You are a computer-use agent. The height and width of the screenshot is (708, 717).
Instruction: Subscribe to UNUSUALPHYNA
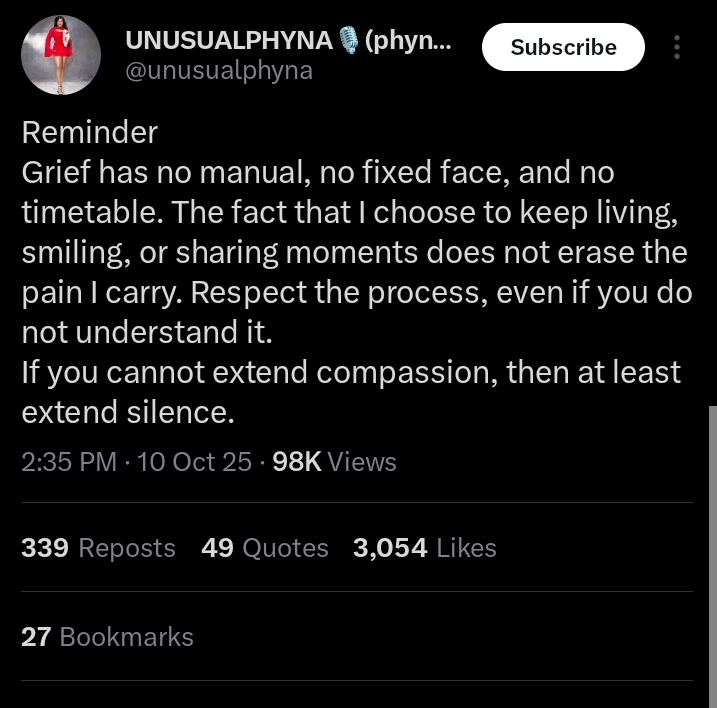[563, 47]
